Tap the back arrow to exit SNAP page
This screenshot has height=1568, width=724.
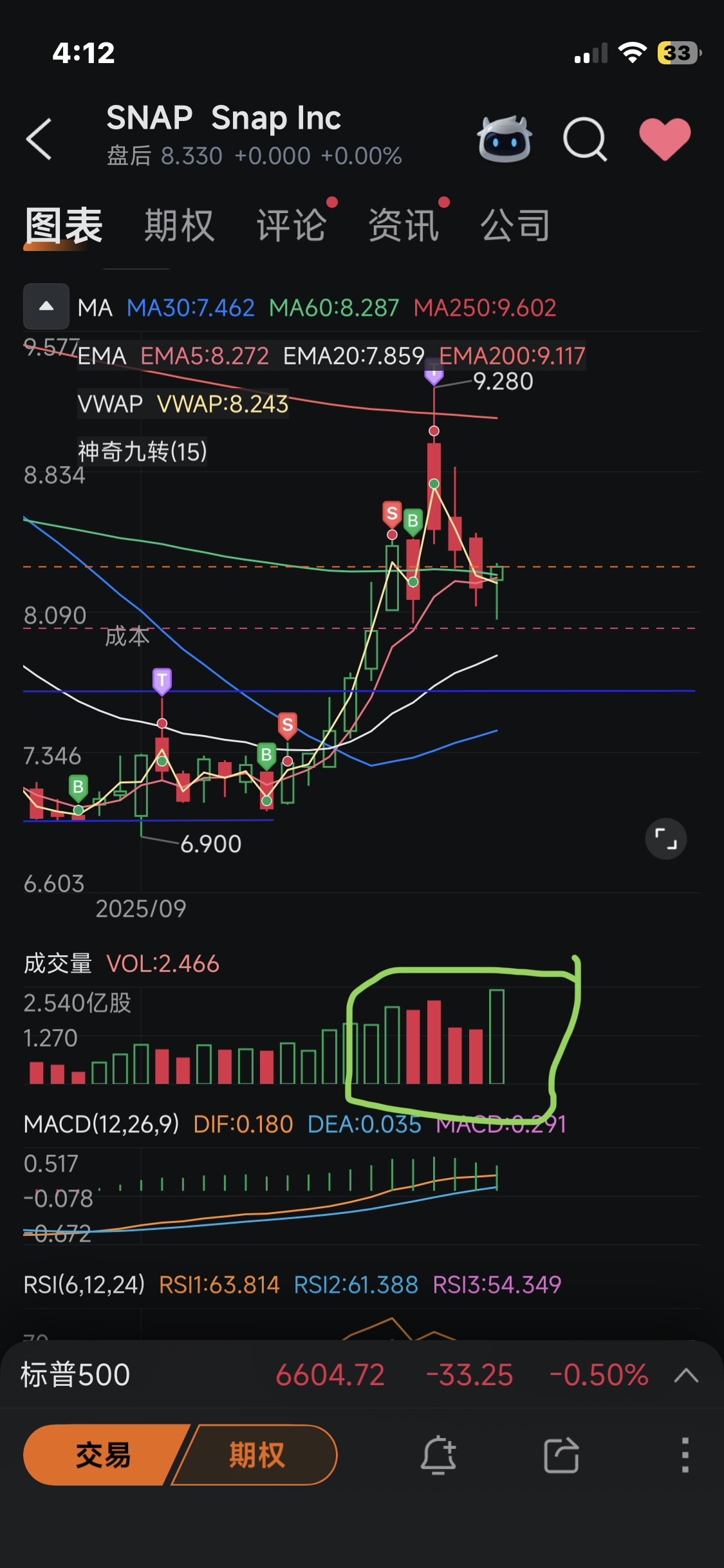point(40,139)
